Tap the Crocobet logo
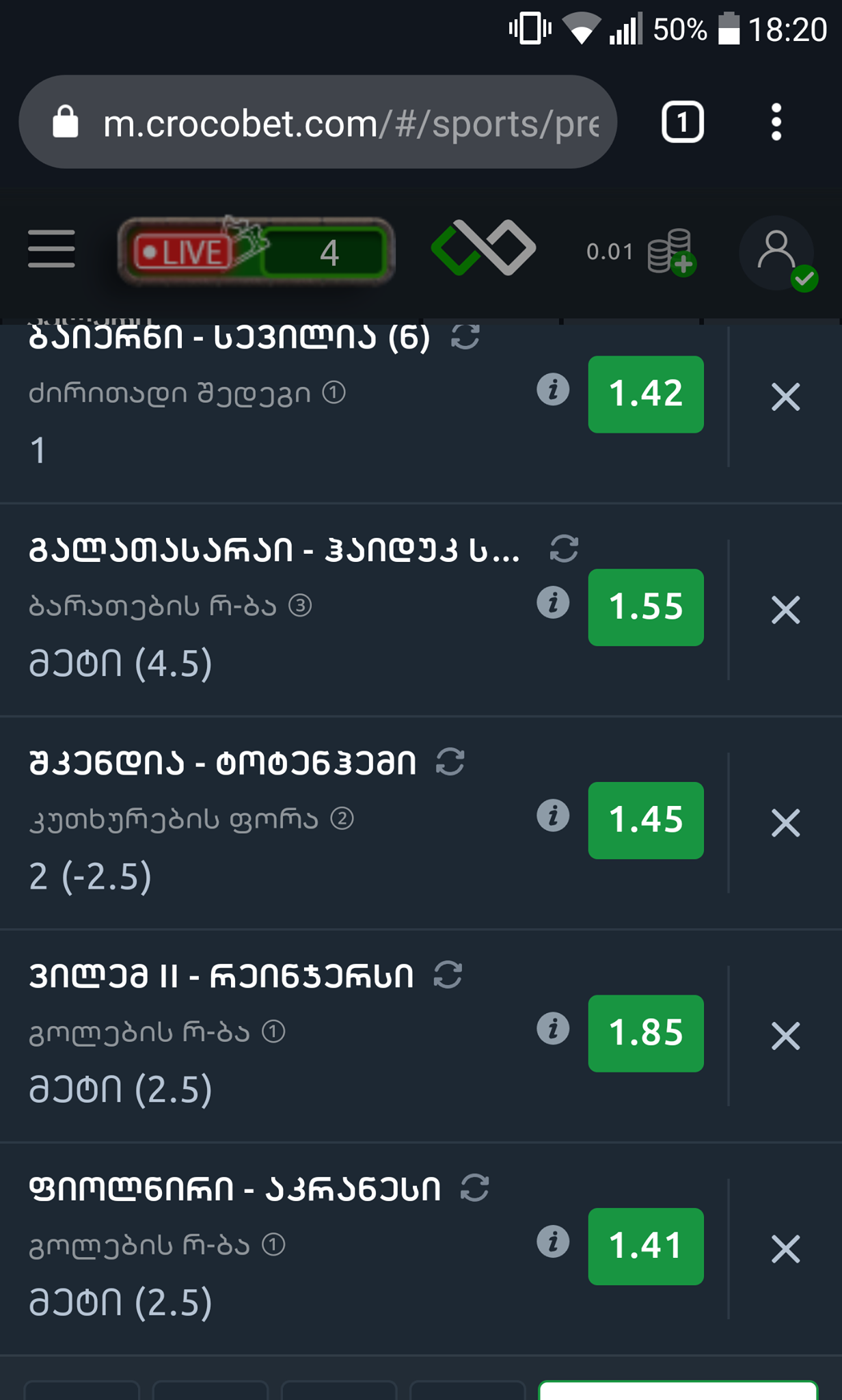The image size is (842, 1400). pyautogui.click(x=483, y=248)
